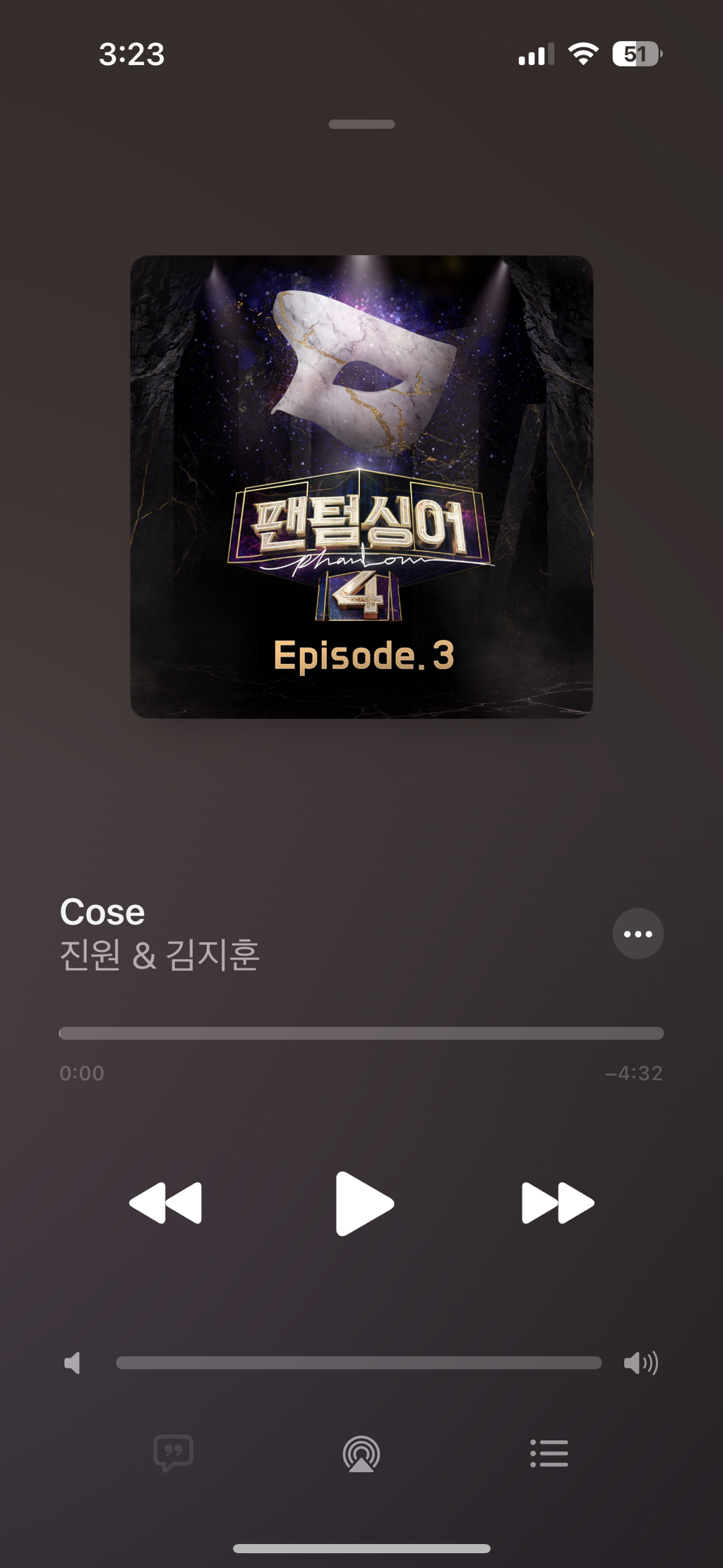Tap the drag handle to collapse player
The height and width of the screenshot is (1568, 723).
click(361, 124)
